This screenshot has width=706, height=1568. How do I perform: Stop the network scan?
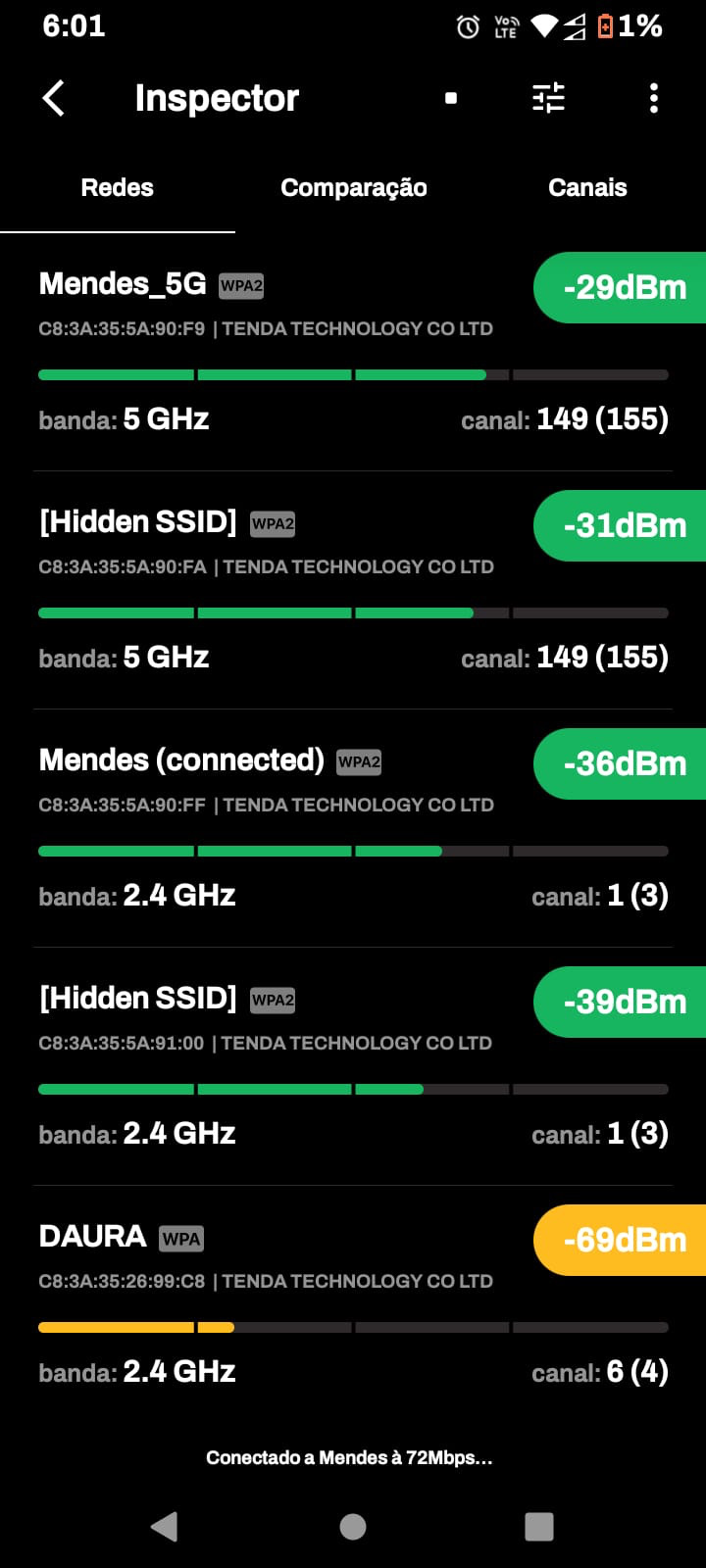click(451, 98)
